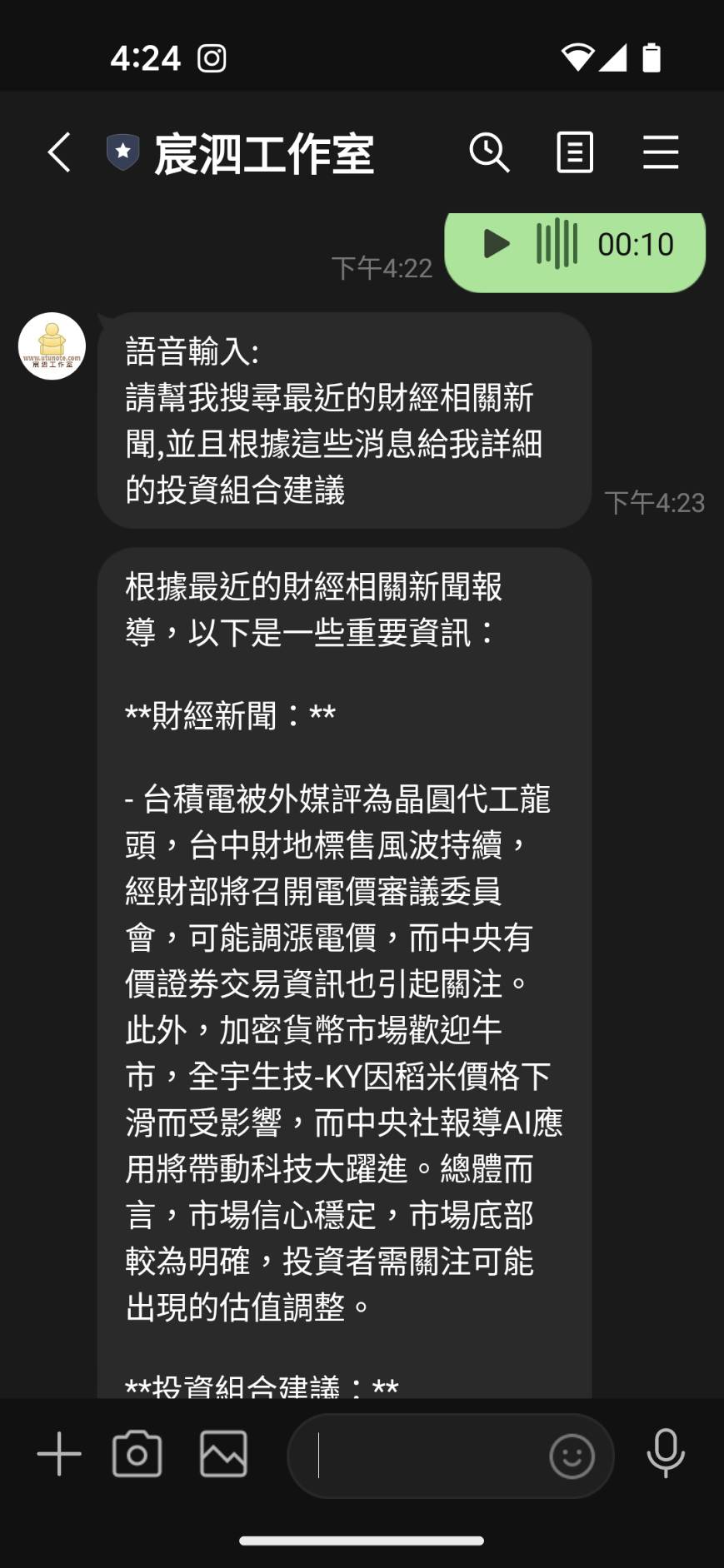The width and height of the screenshot is (724, 1568).
Task: Open the chat notes icon
Action: click(575, 153)
